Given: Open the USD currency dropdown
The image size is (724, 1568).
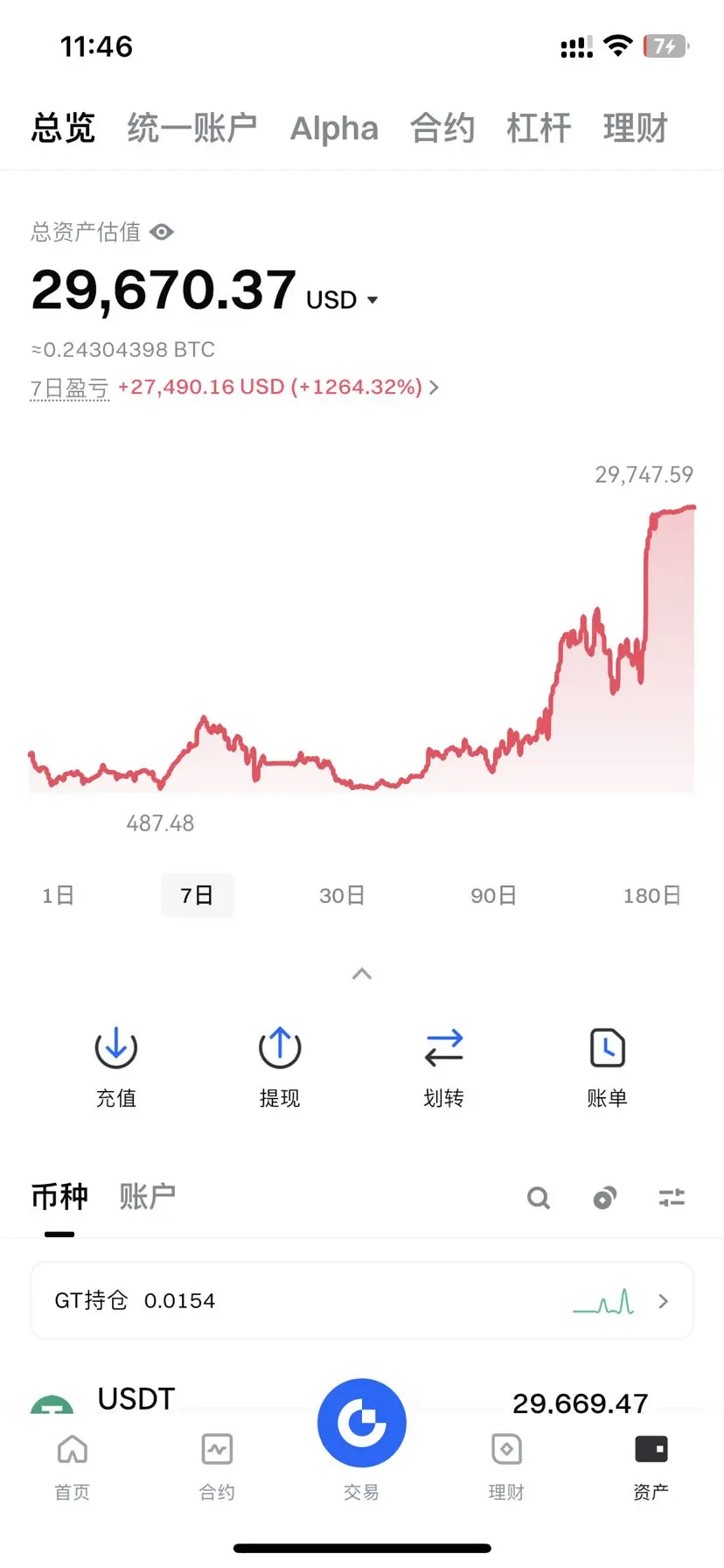Looking at the screenshot, I should click(342, 300).
